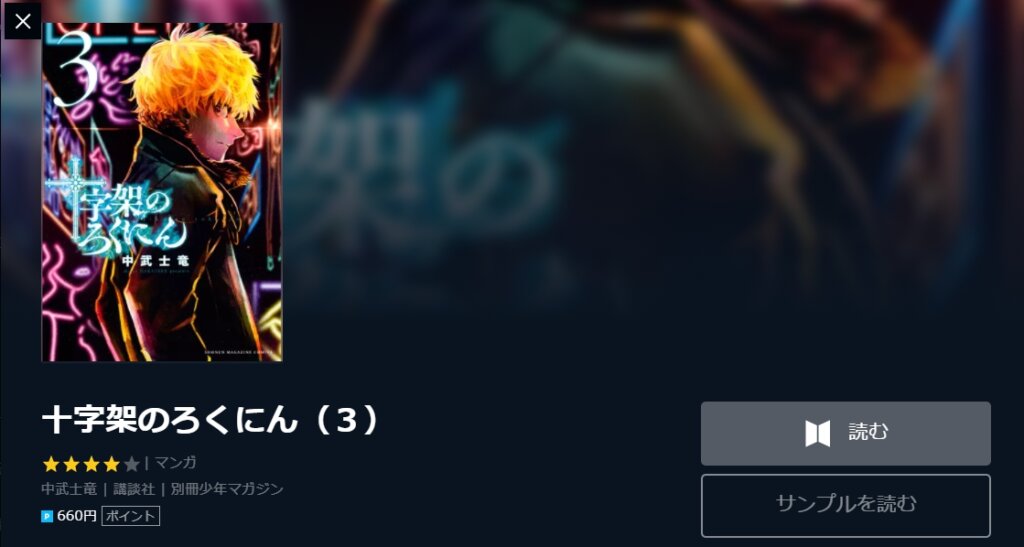Open the sample with サンプルを読む

tap(845, 504)
